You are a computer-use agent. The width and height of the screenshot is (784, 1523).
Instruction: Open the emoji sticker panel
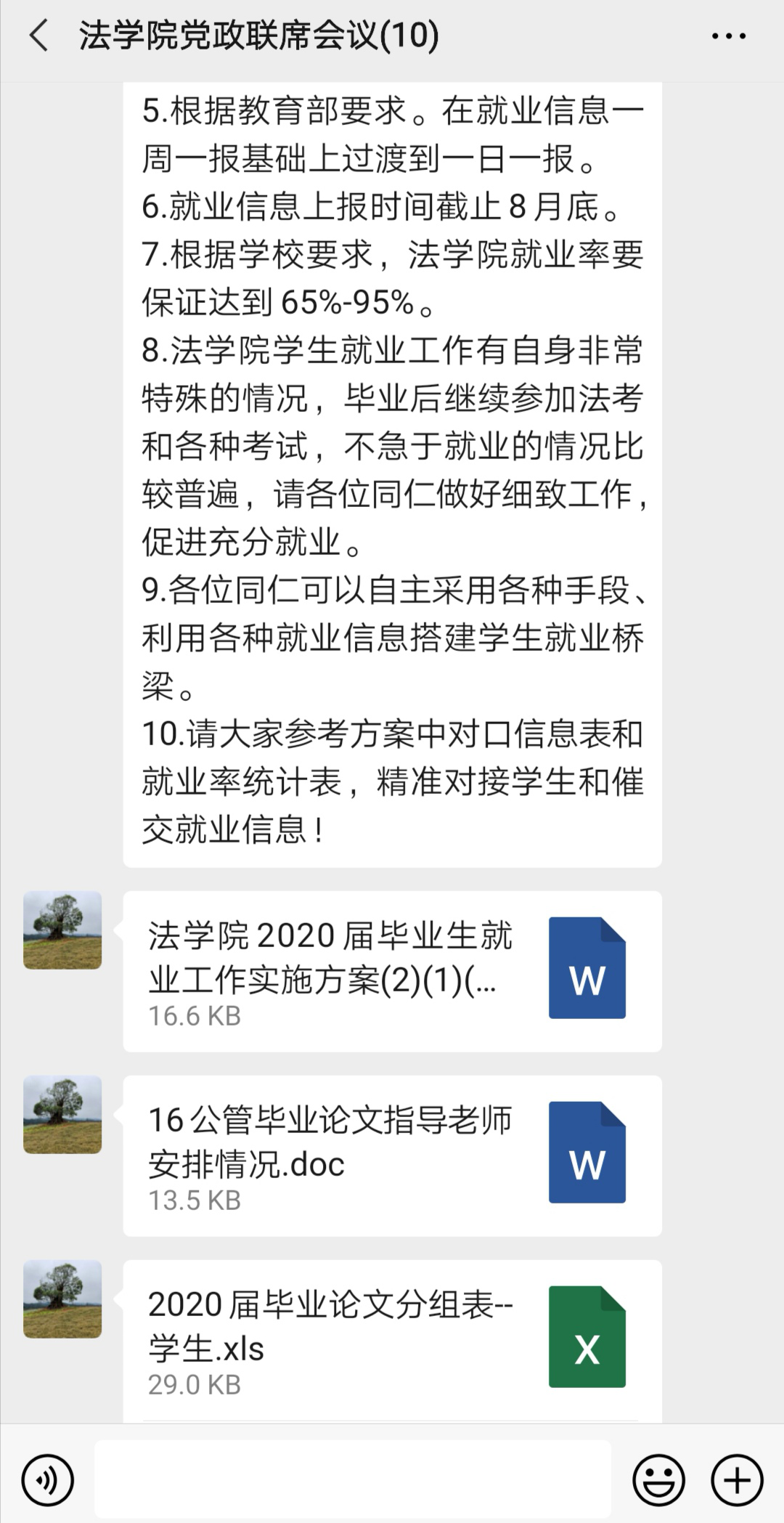tap(658, 1479)
